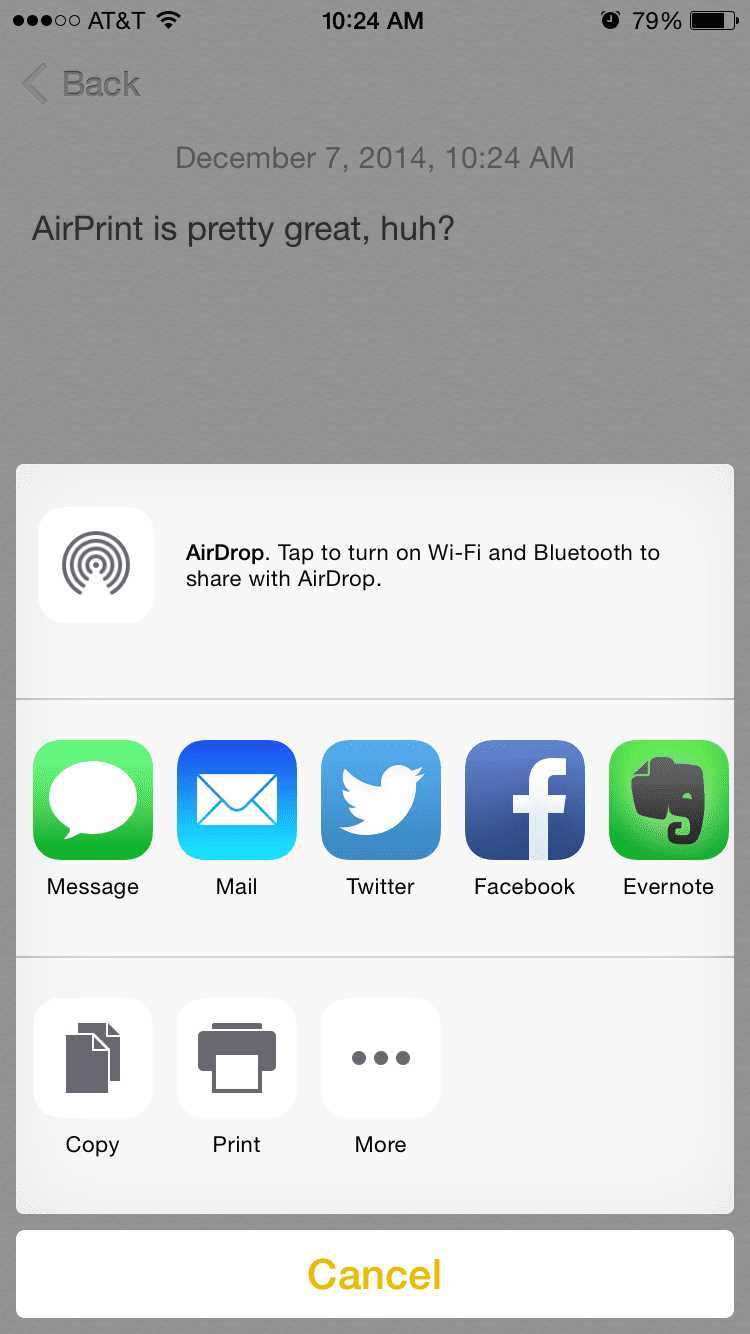Send the note to Evernote
The image size is (750, 1334).
669,800
